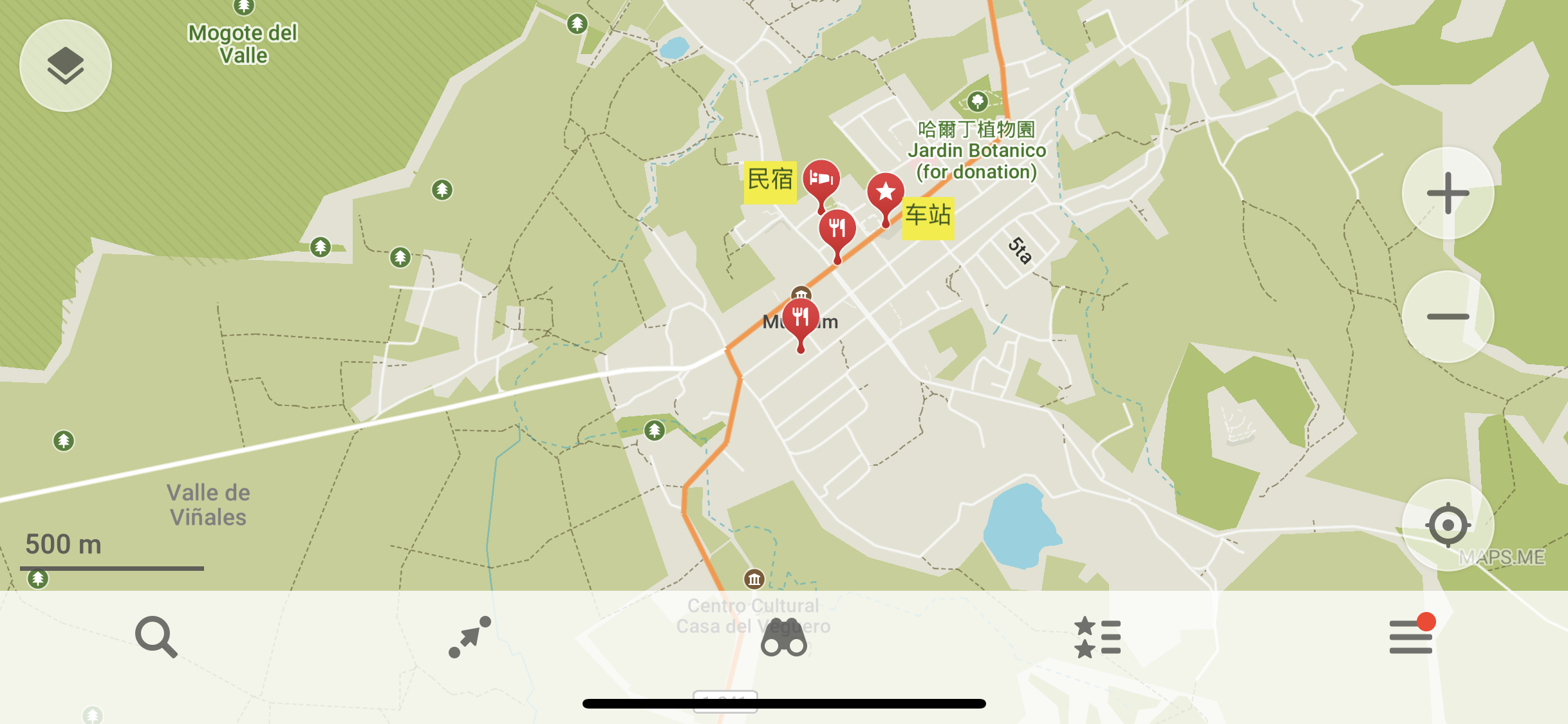Open the bookmarks list
Image resolution: width=1568 pixels, height=724 pixels.
1097,637
